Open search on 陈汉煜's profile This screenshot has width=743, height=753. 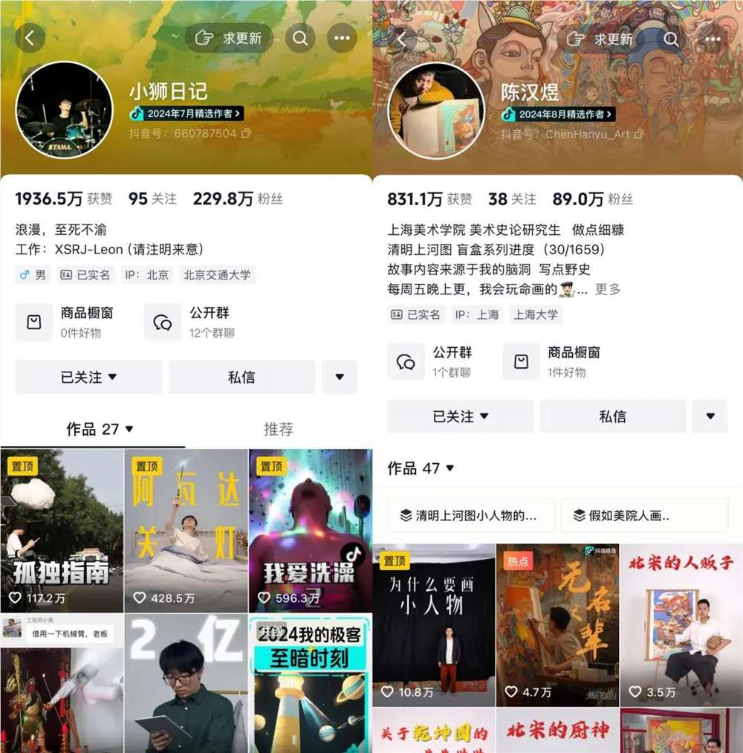[x=670, y=37]
